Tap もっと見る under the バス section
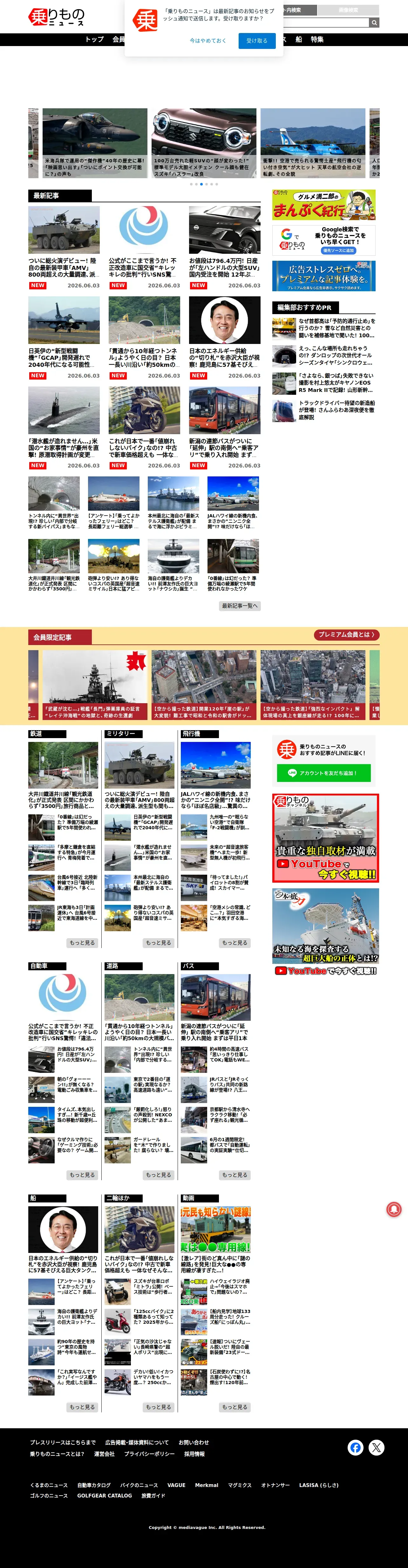 tap(235, 1175)
